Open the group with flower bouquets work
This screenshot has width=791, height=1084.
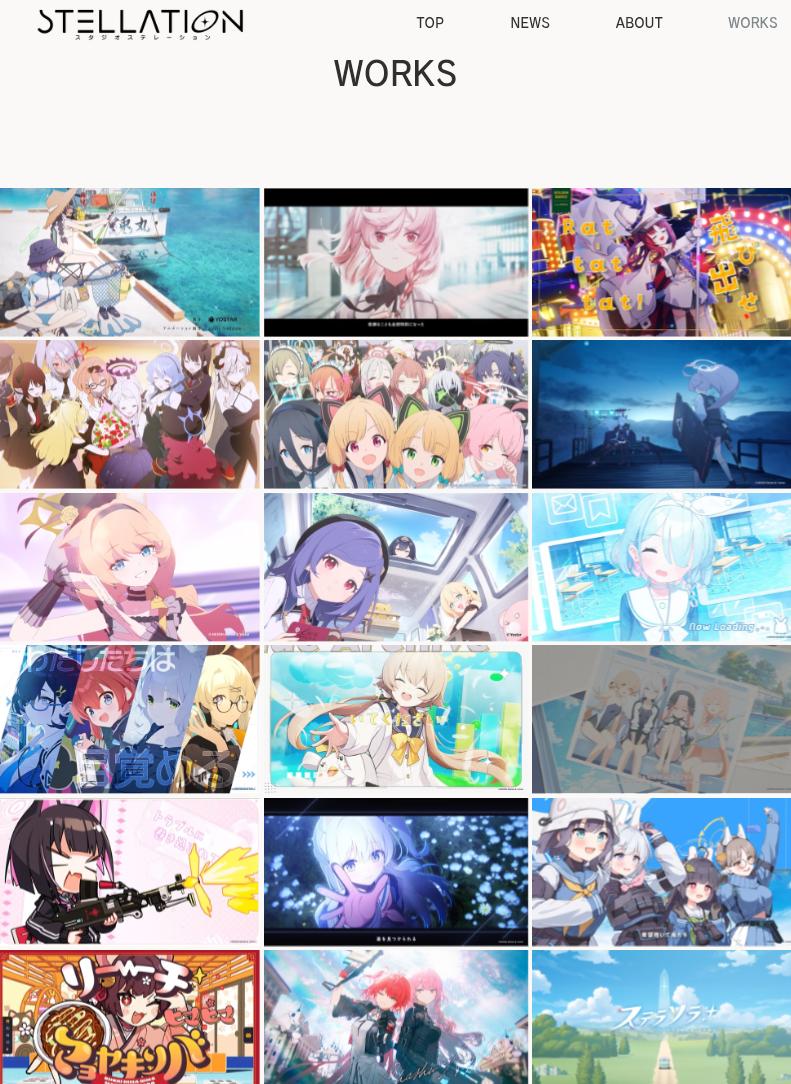[x=130, y=414]
